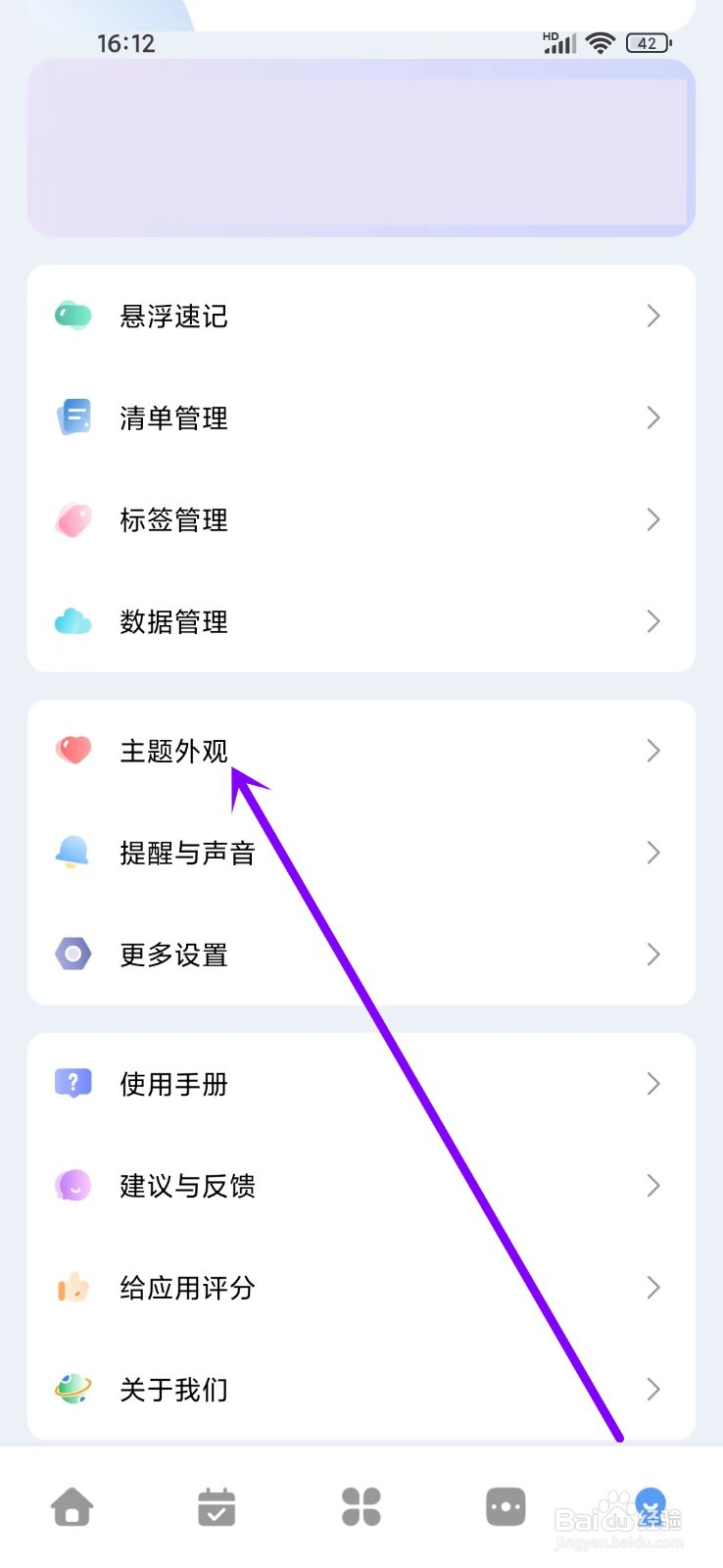Expand the 主题外观 settings row chevron
Screen dimensions: 723x1568
(653, 751)
